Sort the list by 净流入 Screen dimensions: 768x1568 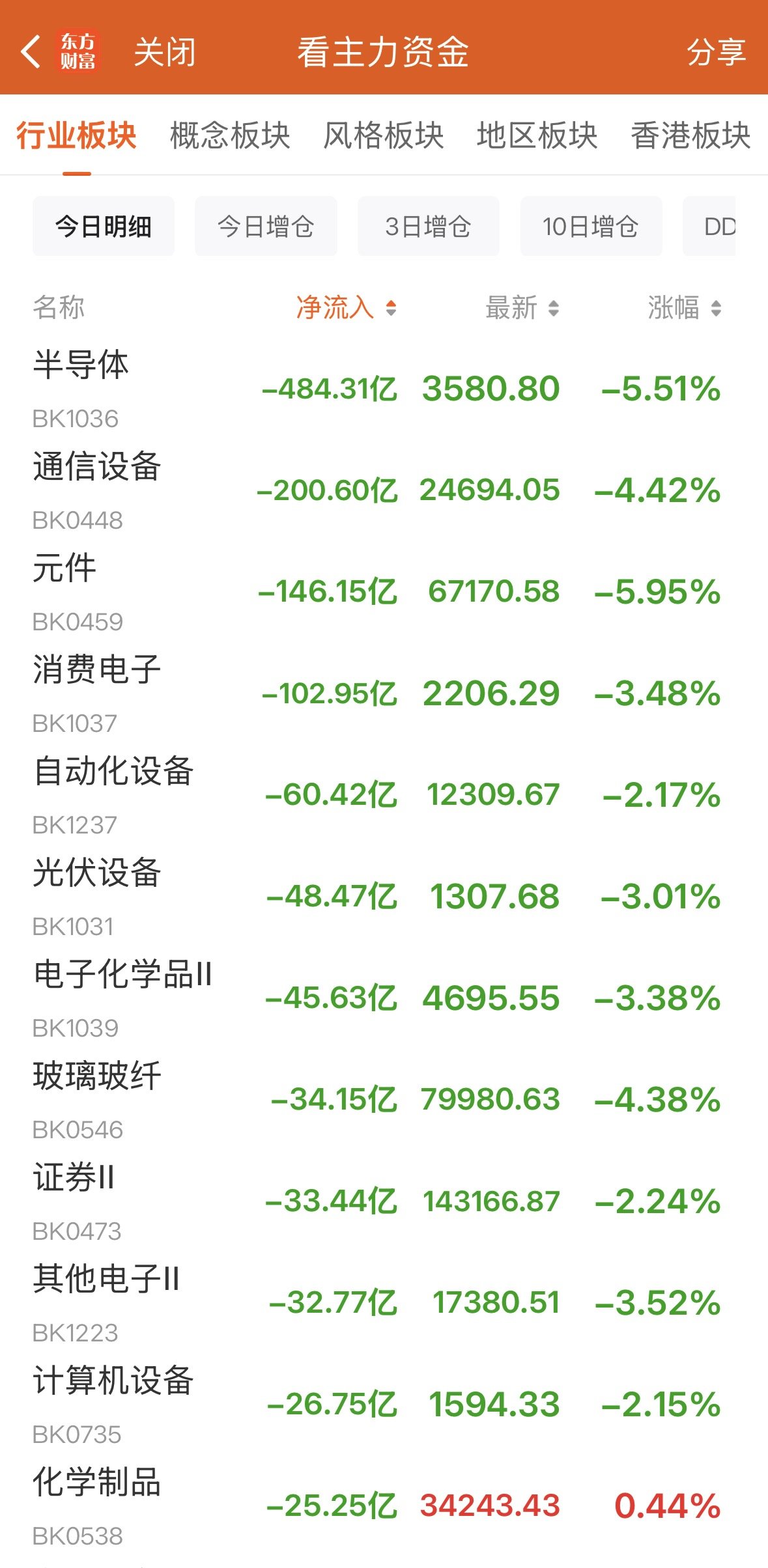(x=346, y=307)
